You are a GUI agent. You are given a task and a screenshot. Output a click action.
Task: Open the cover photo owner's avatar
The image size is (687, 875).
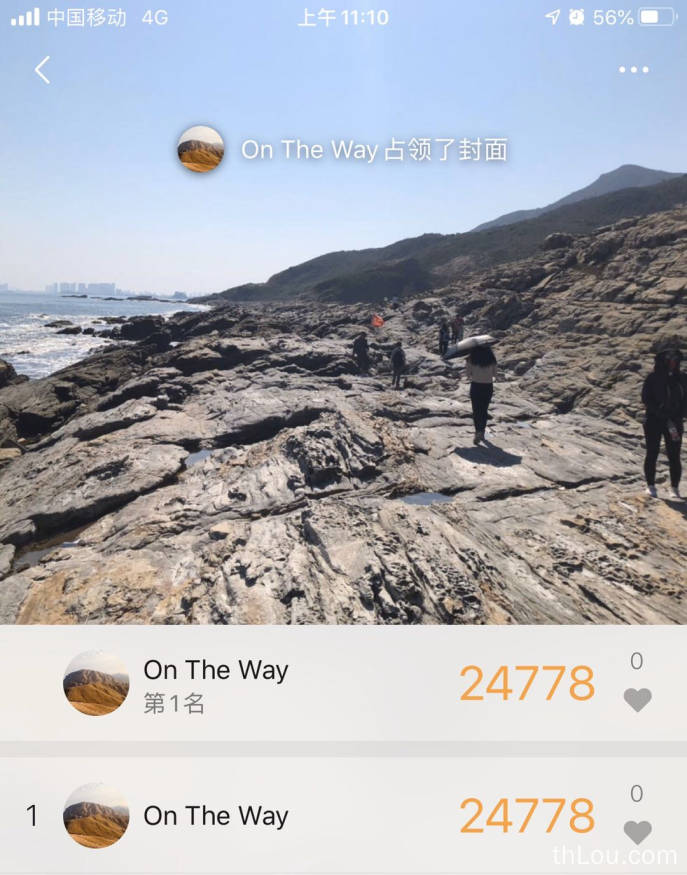(201, 149)
